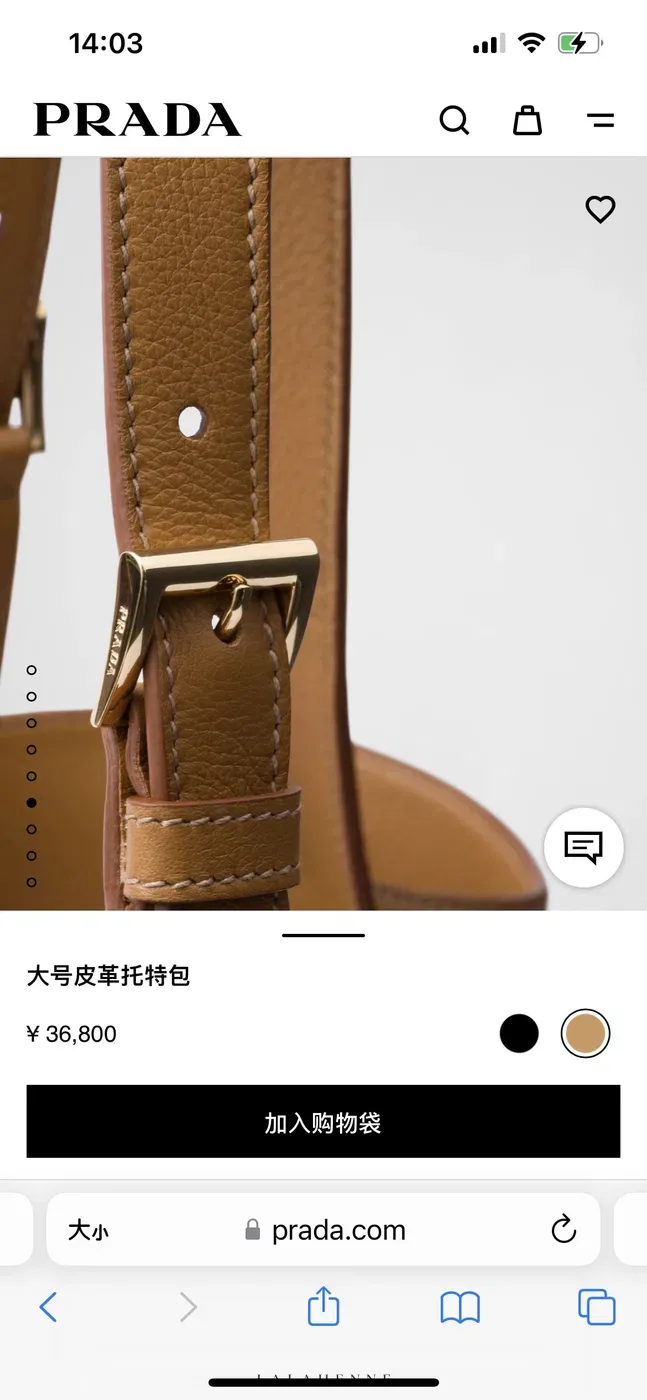Open Safari bookmarks

click(460, 1307)
